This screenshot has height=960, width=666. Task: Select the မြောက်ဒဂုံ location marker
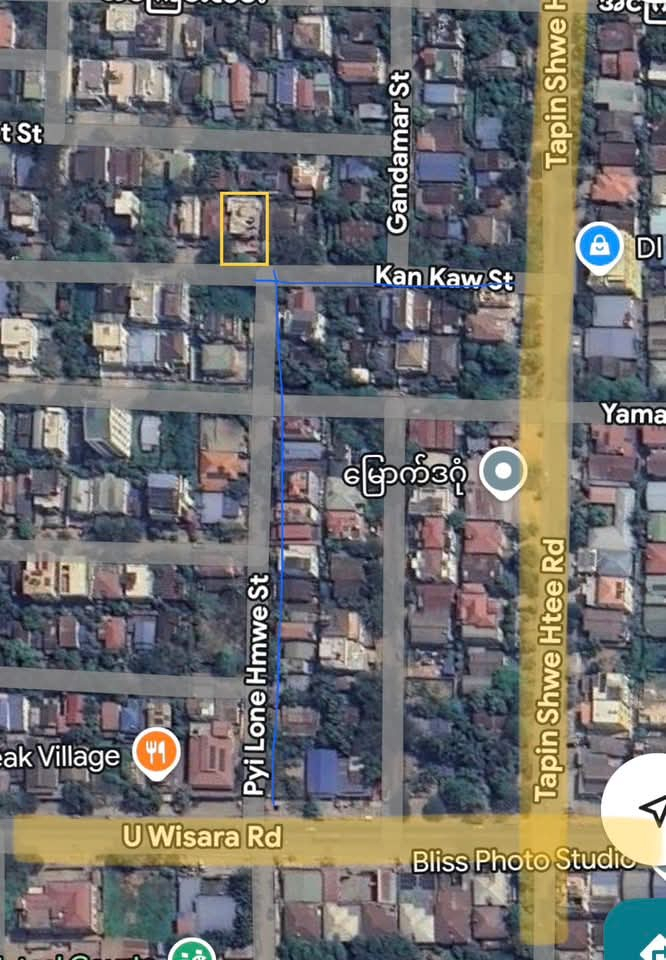[x=503, y=472]
